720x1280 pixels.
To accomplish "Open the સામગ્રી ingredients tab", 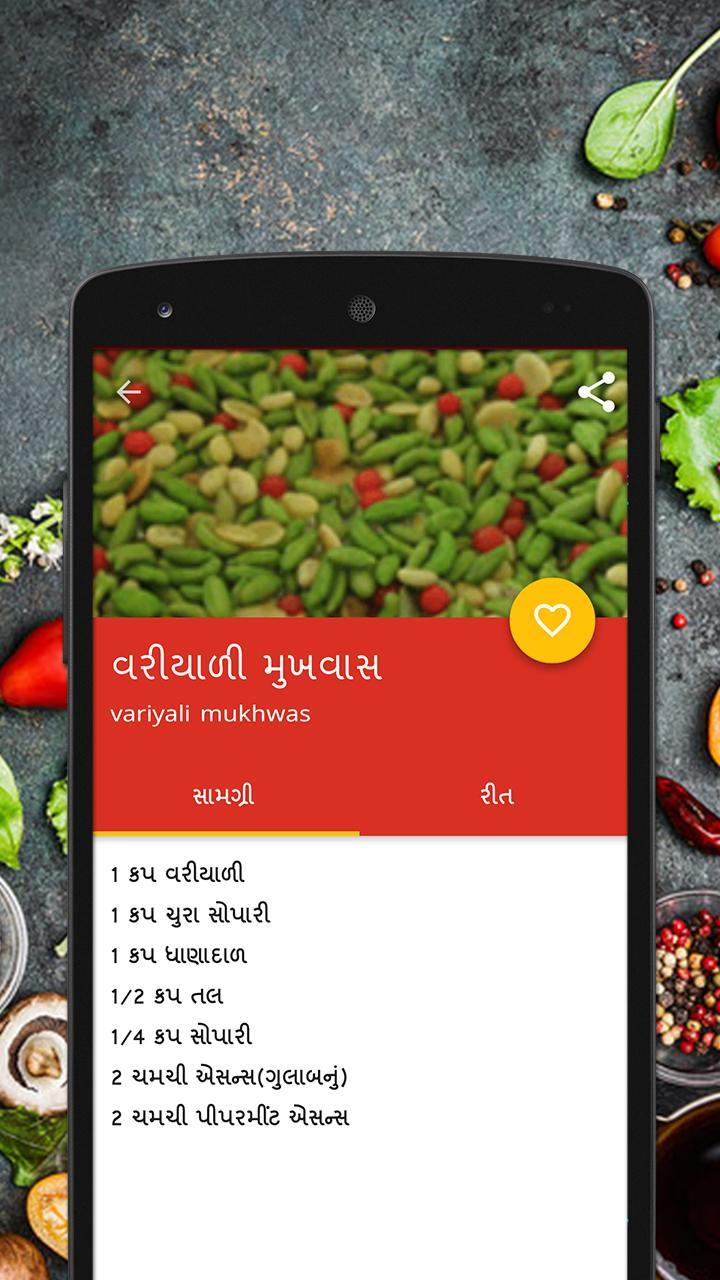I will pyautogui.click(x=224, y=794).
